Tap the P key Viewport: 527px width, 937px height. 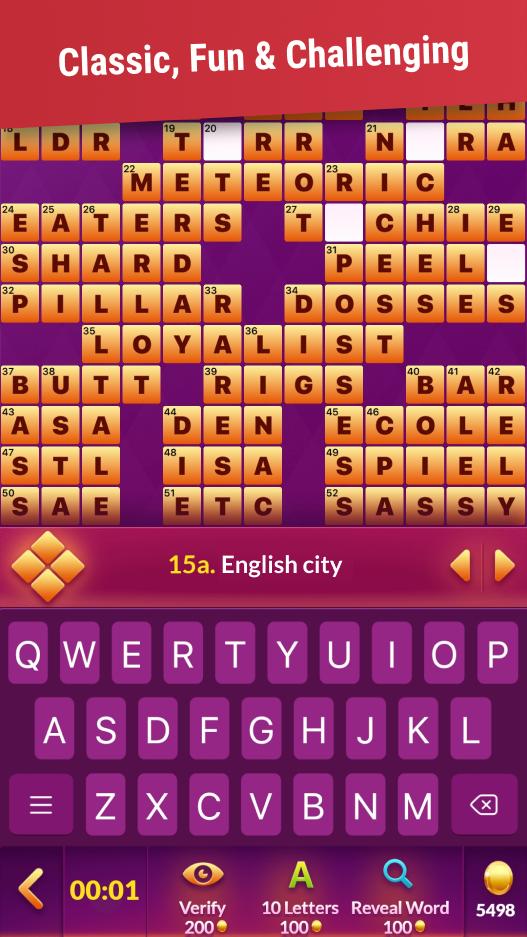(497, 653)
